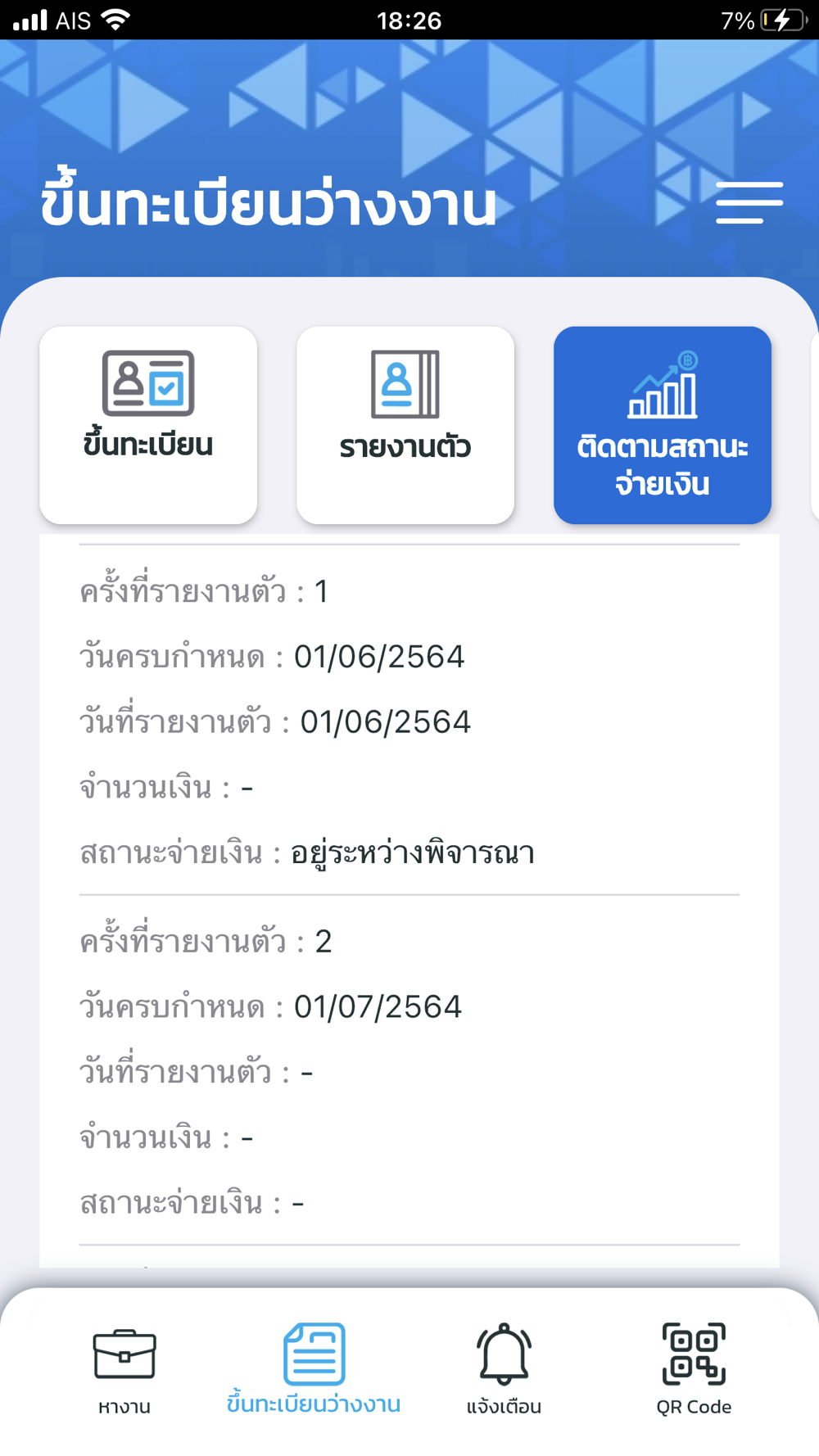Switch to the รายงานตัว card
The height and width of the screenshot is (1456, 819).
(x=405, y=424)
